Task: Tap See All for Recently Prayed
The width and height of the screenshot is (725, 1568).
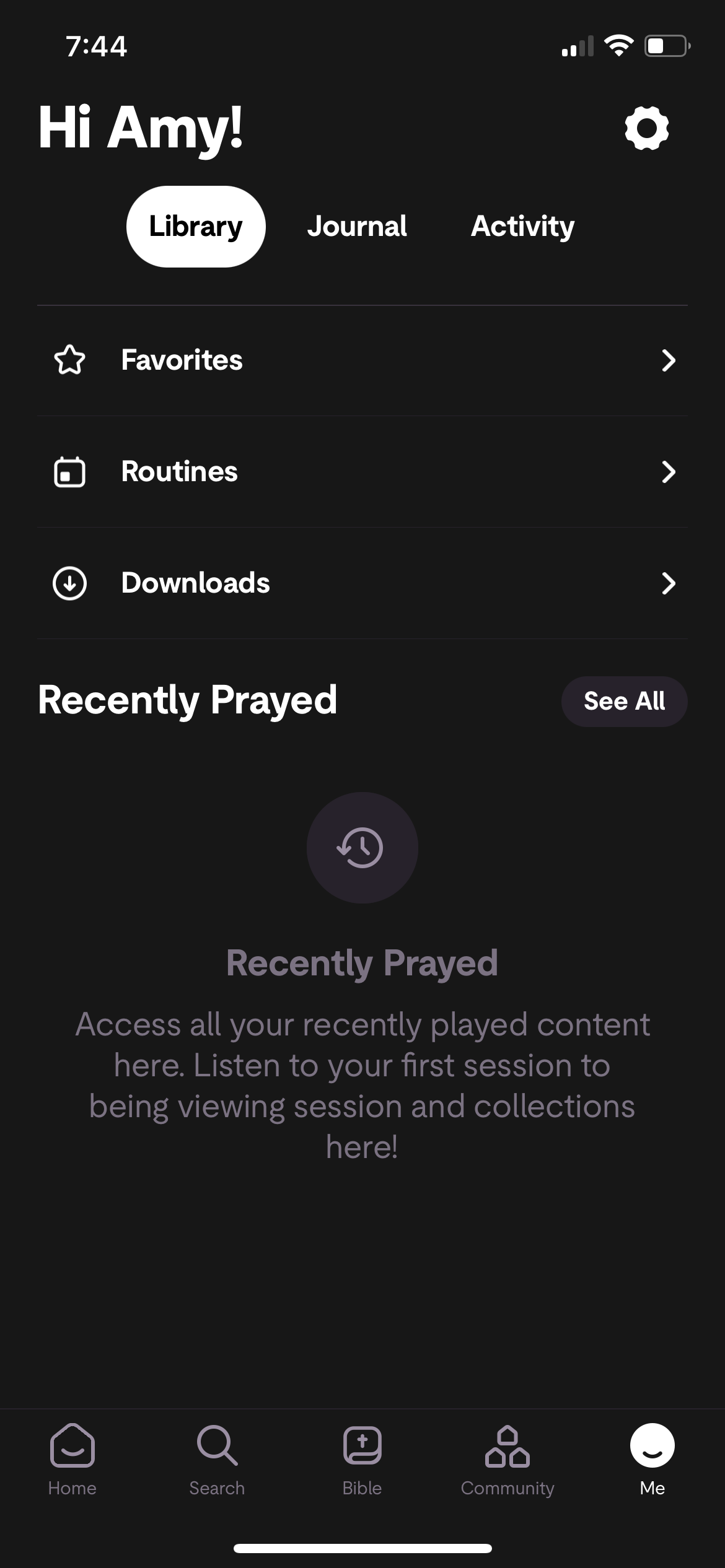Action: [624, 701]
